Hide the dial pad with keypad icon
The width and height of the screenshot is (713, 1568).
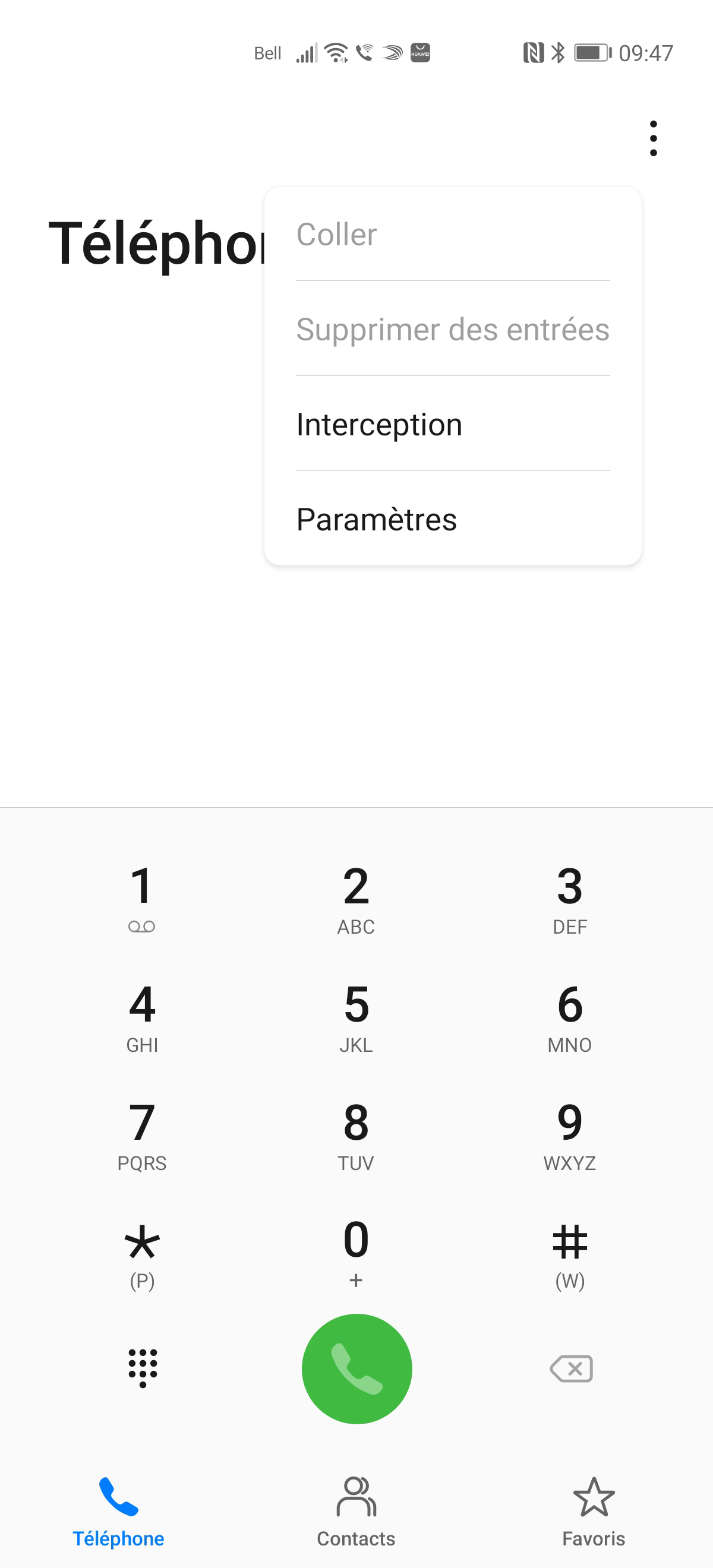point(143,1368)
